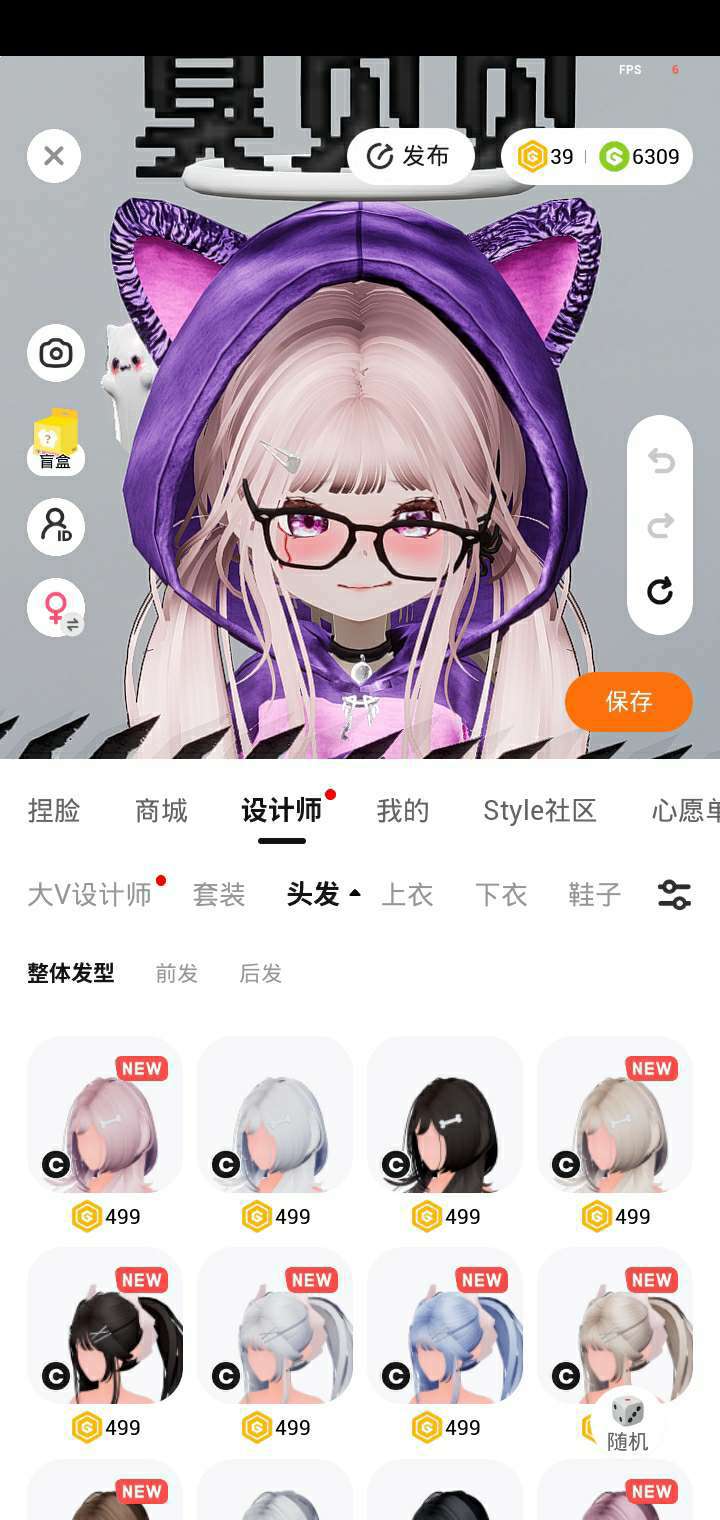Open the coin balance 39 / 6309
The image size is (720, 1520).
click(597, 156)
